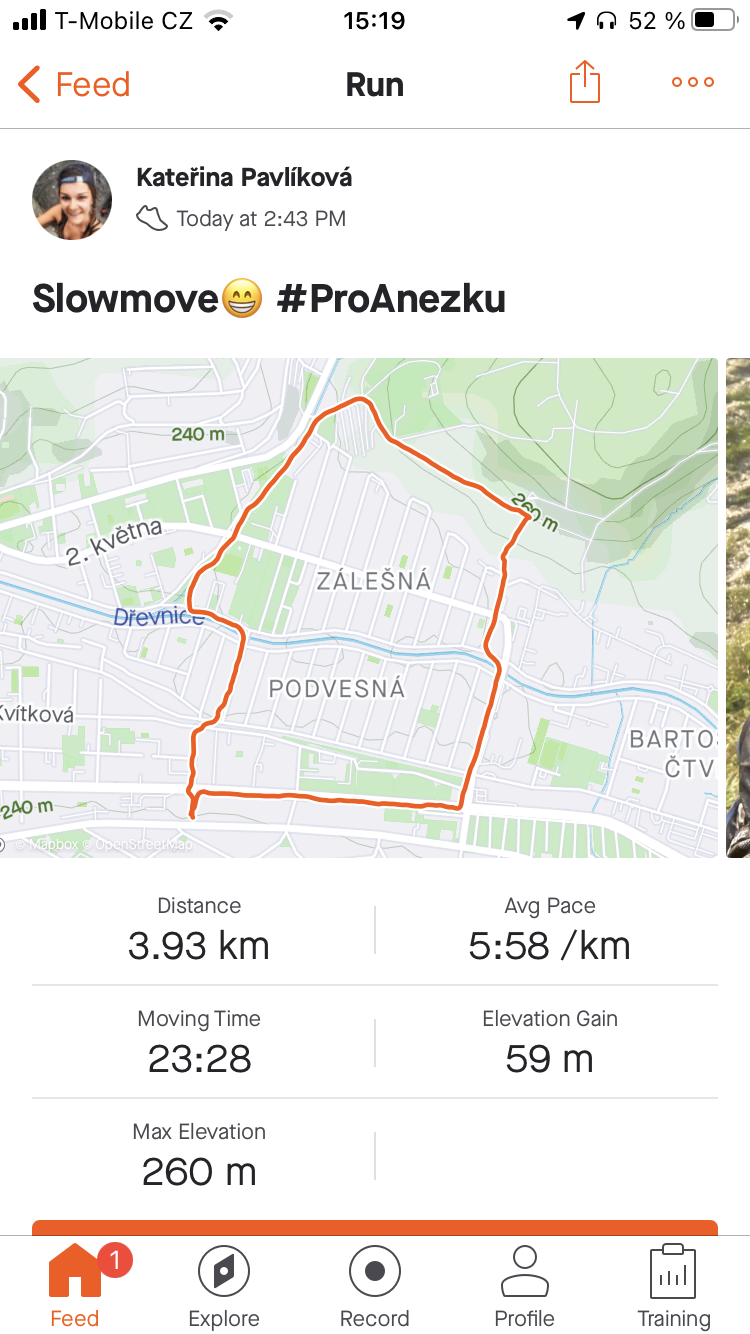Open the three-dot overflow menu
Viewport: 750px width, 1334px height.
(x=693, y=83)
